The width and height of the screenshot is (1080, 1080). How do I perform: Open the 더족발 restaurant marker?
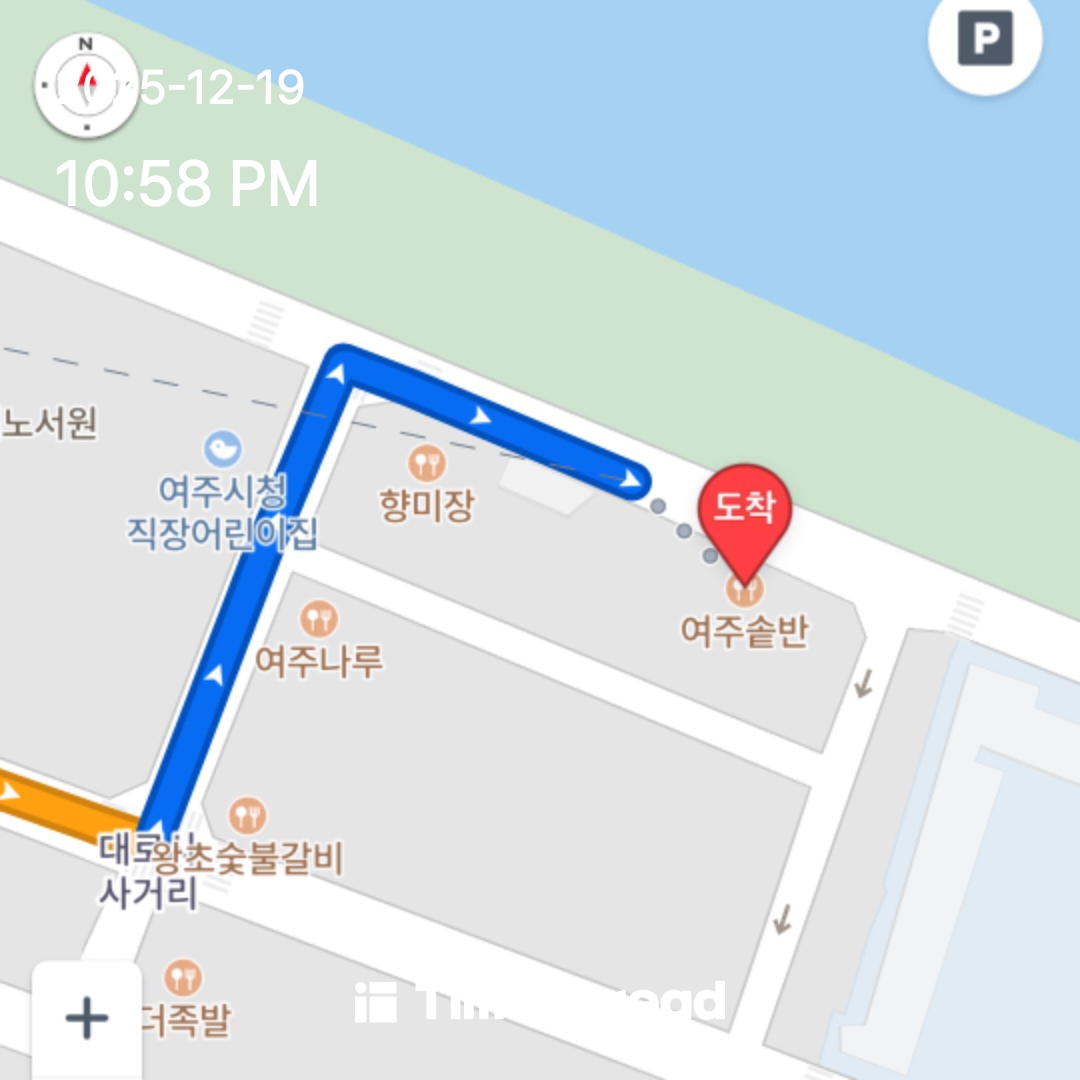point(182,978)
